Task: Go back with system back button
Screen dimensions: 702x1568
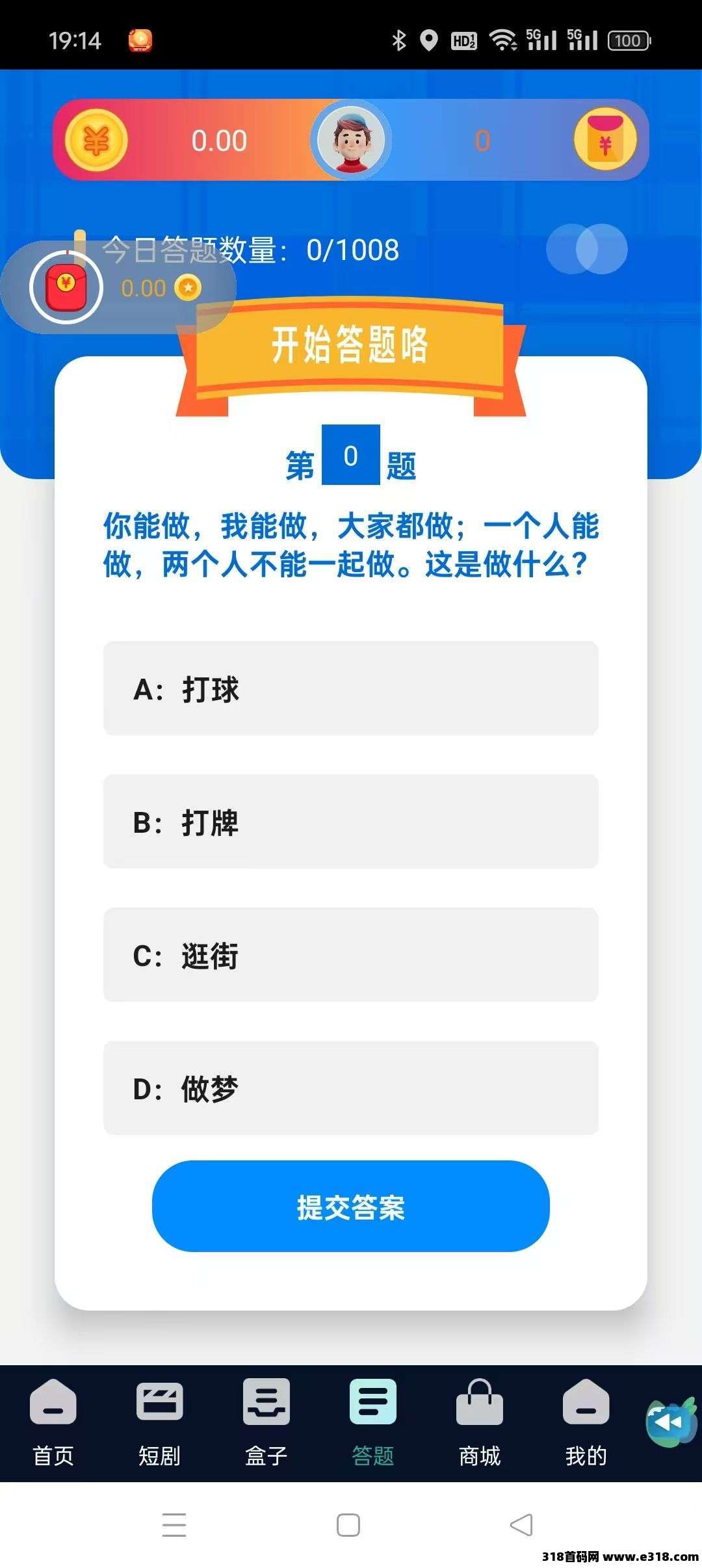Action: coord(521,1524)
